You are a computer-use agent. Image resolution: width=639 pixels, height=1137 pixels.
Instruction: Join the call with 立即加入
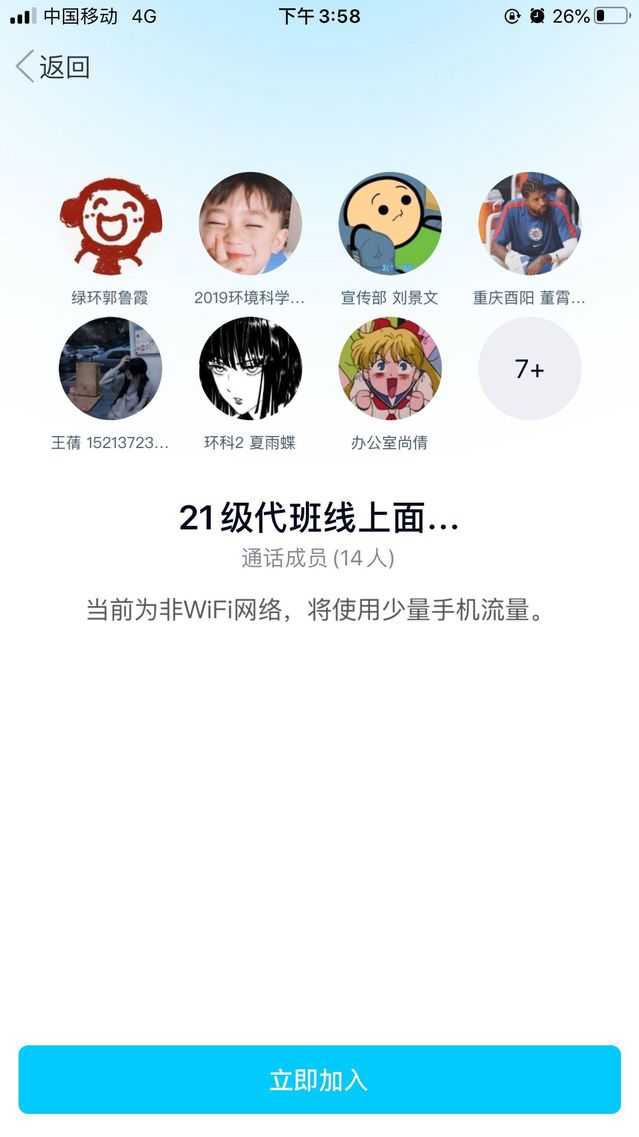click(319, 1079)
